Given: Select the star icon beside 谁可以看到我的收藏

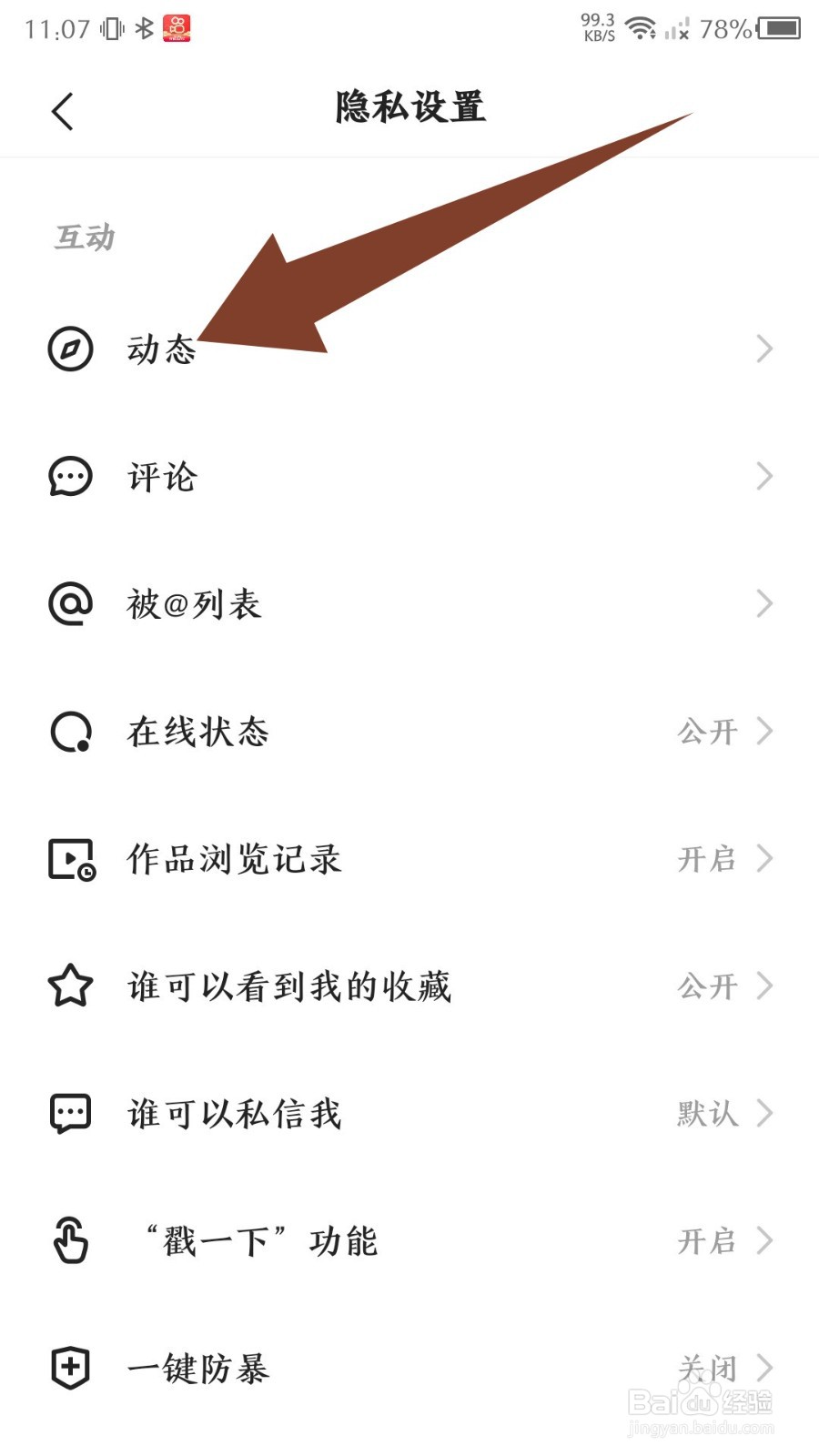Looking at the screenshot, I should [71, 986].
